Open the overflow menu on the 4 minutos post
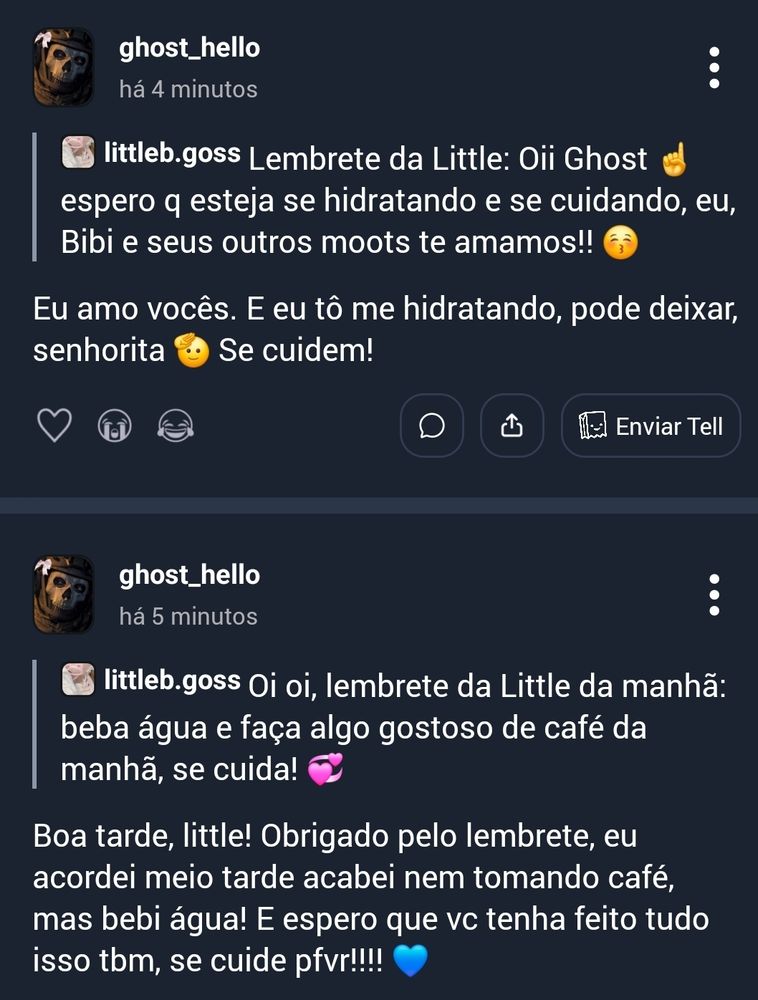 (714, 68)
